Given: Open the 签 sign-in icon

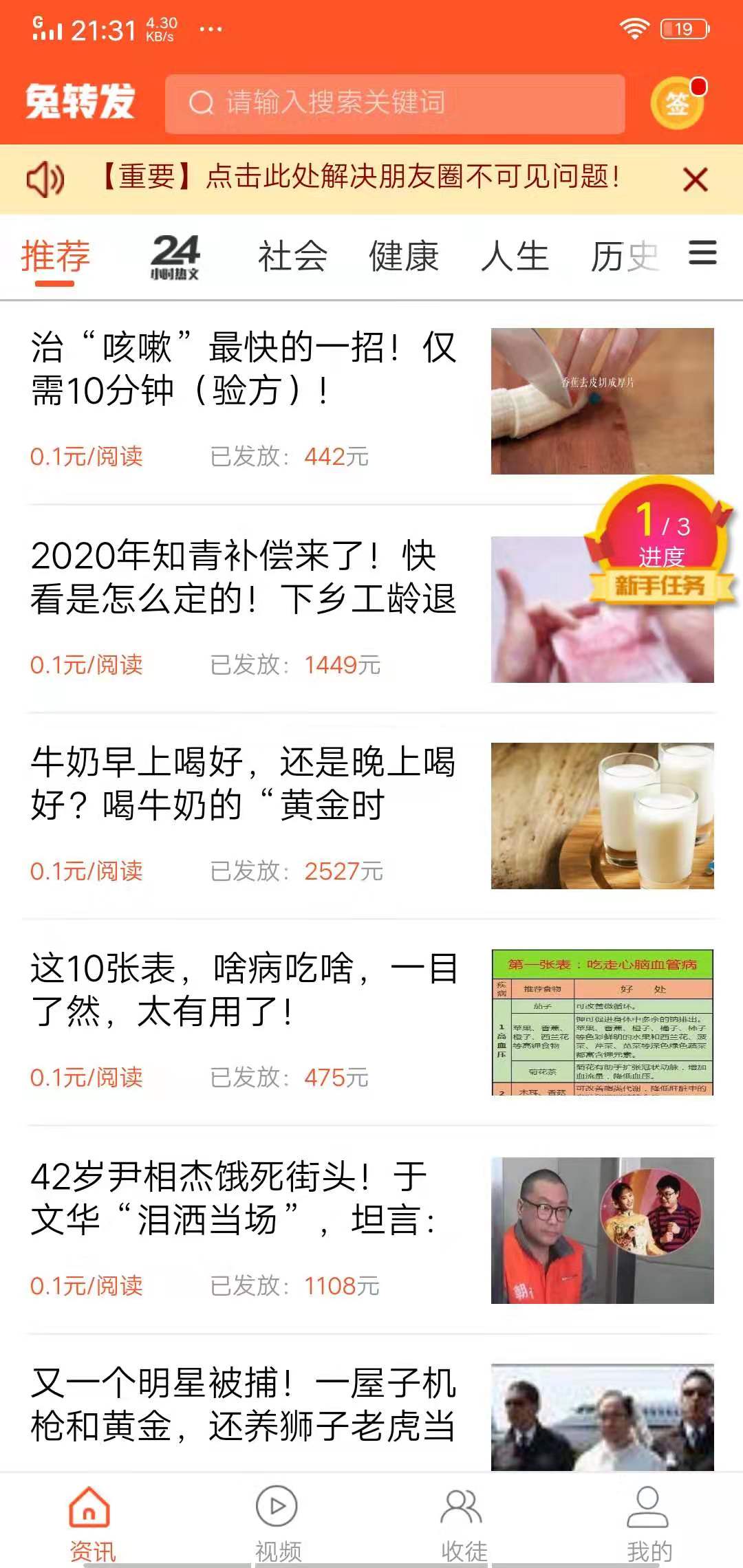Looking at the screenshot, I should [678, 103].
